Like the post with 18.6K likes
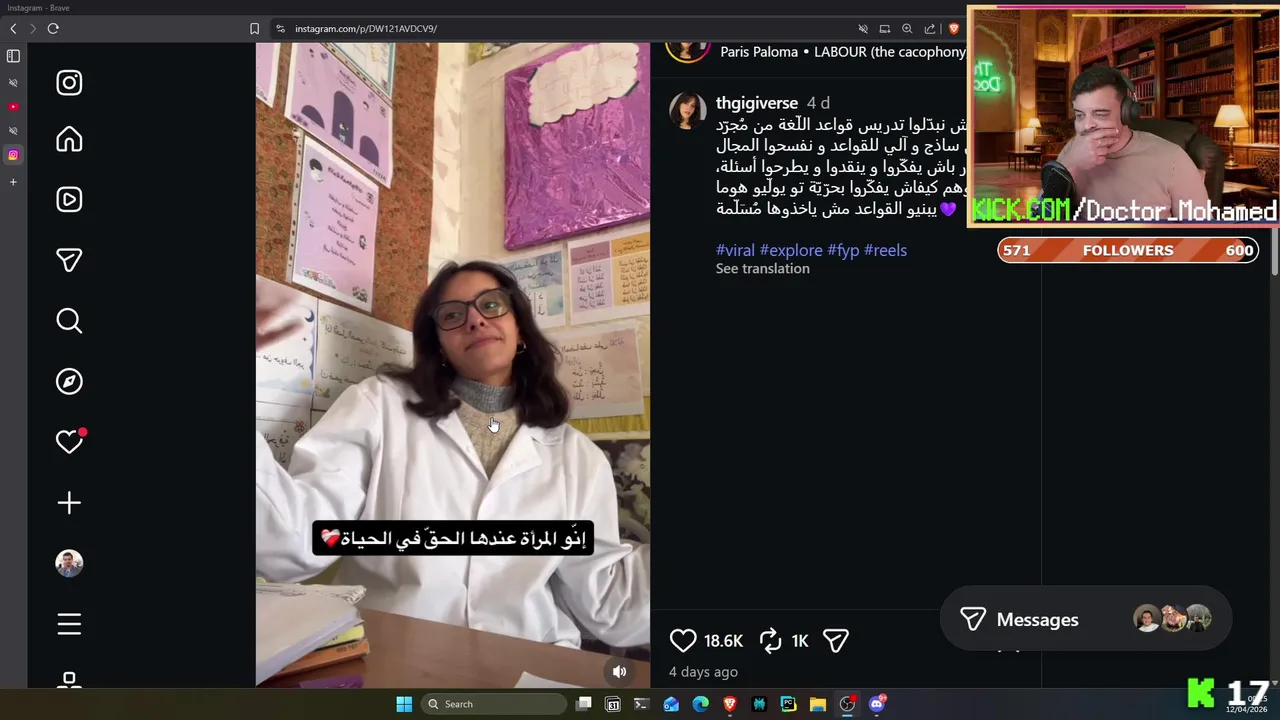This screenshot has width=1280, height=720. coord(683,641)
